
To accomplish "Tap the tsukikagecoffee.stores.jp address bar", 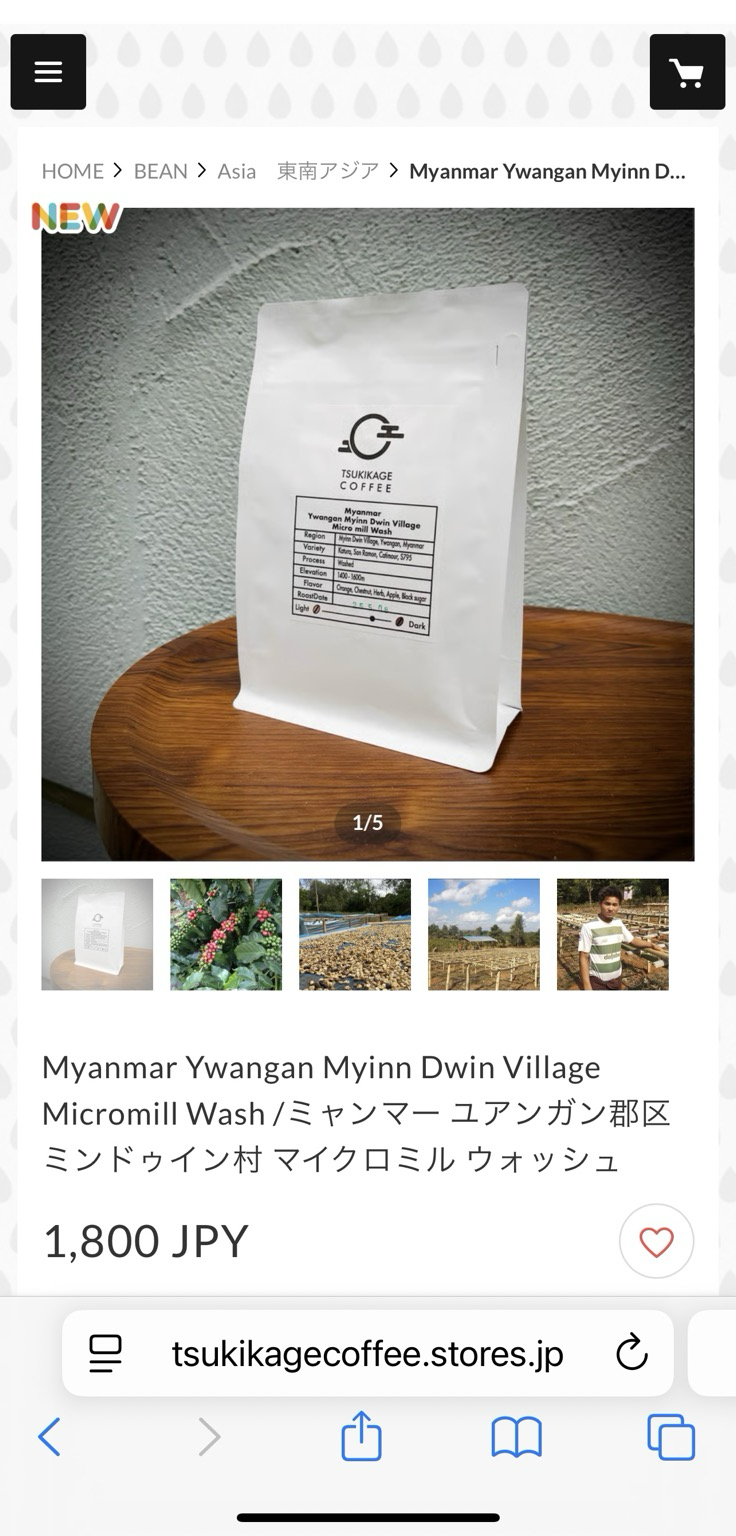I will tap(368, 1354).
